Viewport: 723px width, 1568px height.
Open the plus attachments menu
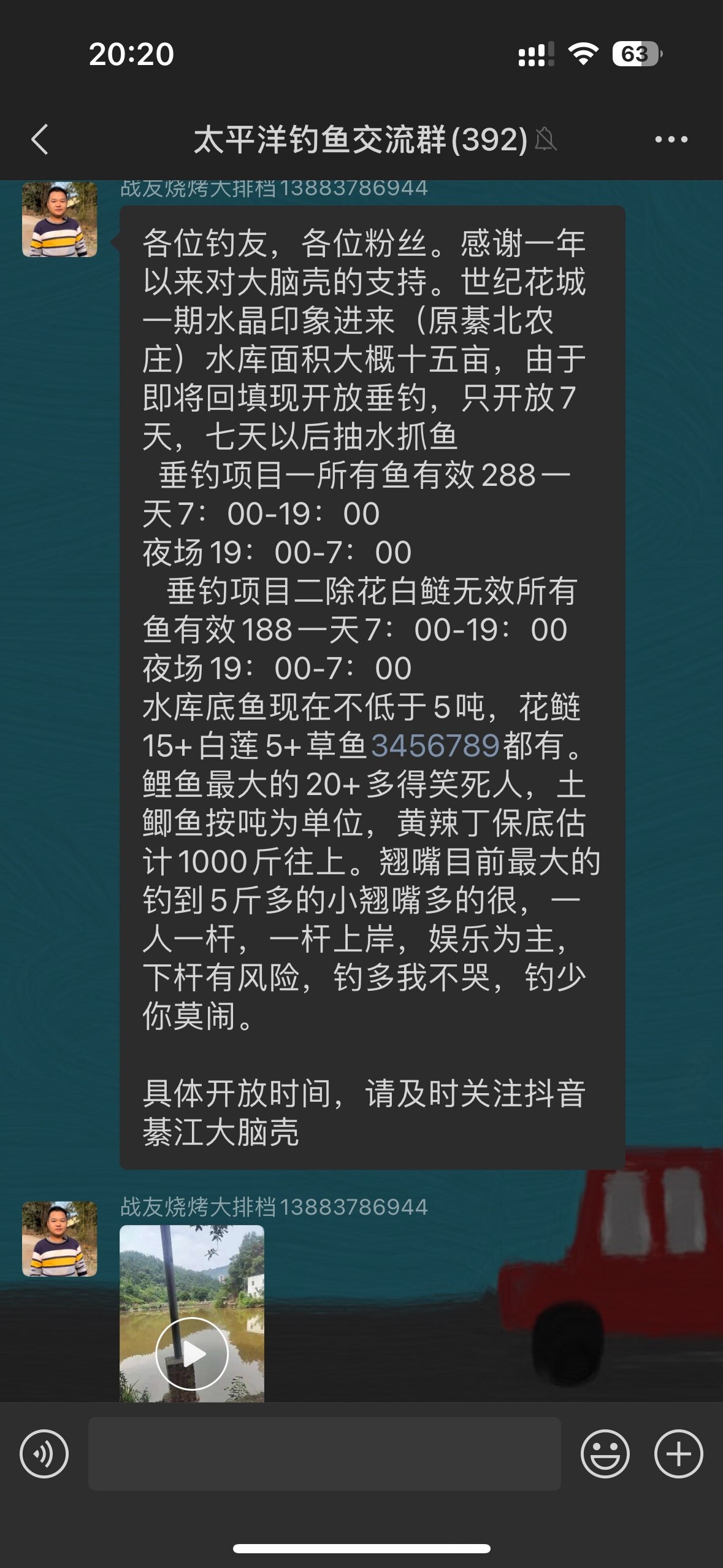678,1453
